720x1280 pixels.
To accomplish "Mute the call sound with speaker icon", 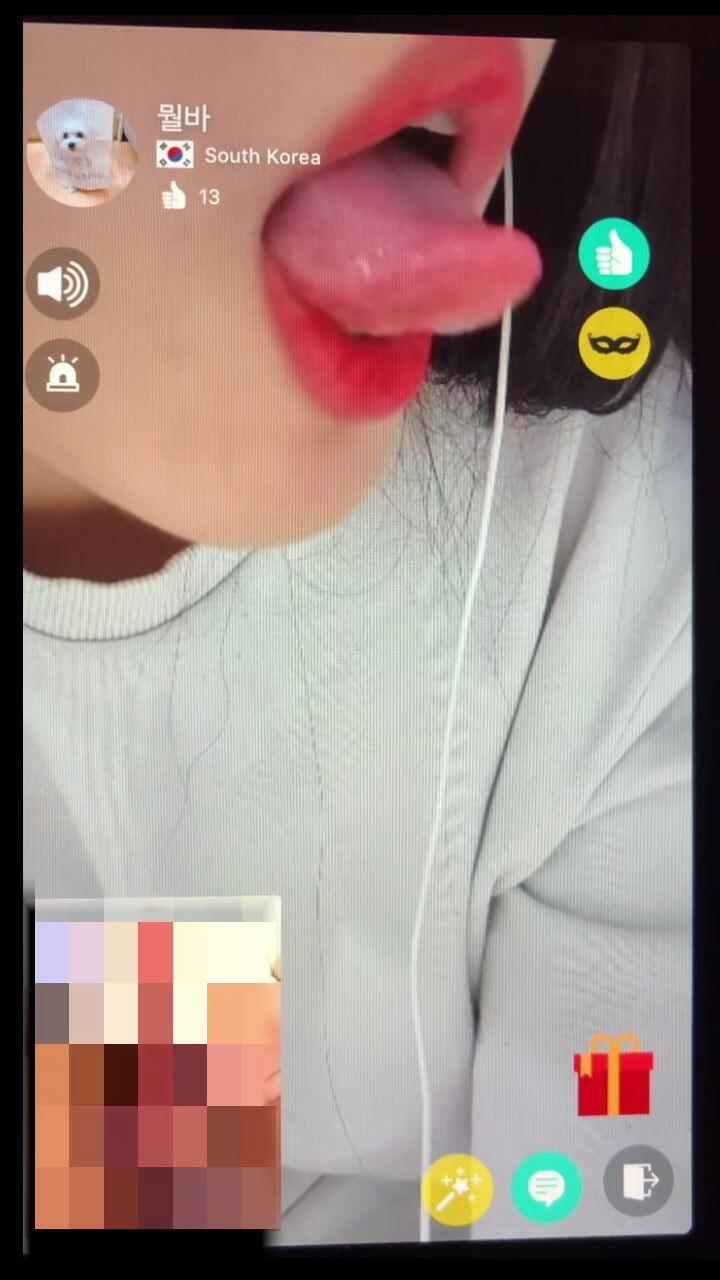I will [62, 284].
